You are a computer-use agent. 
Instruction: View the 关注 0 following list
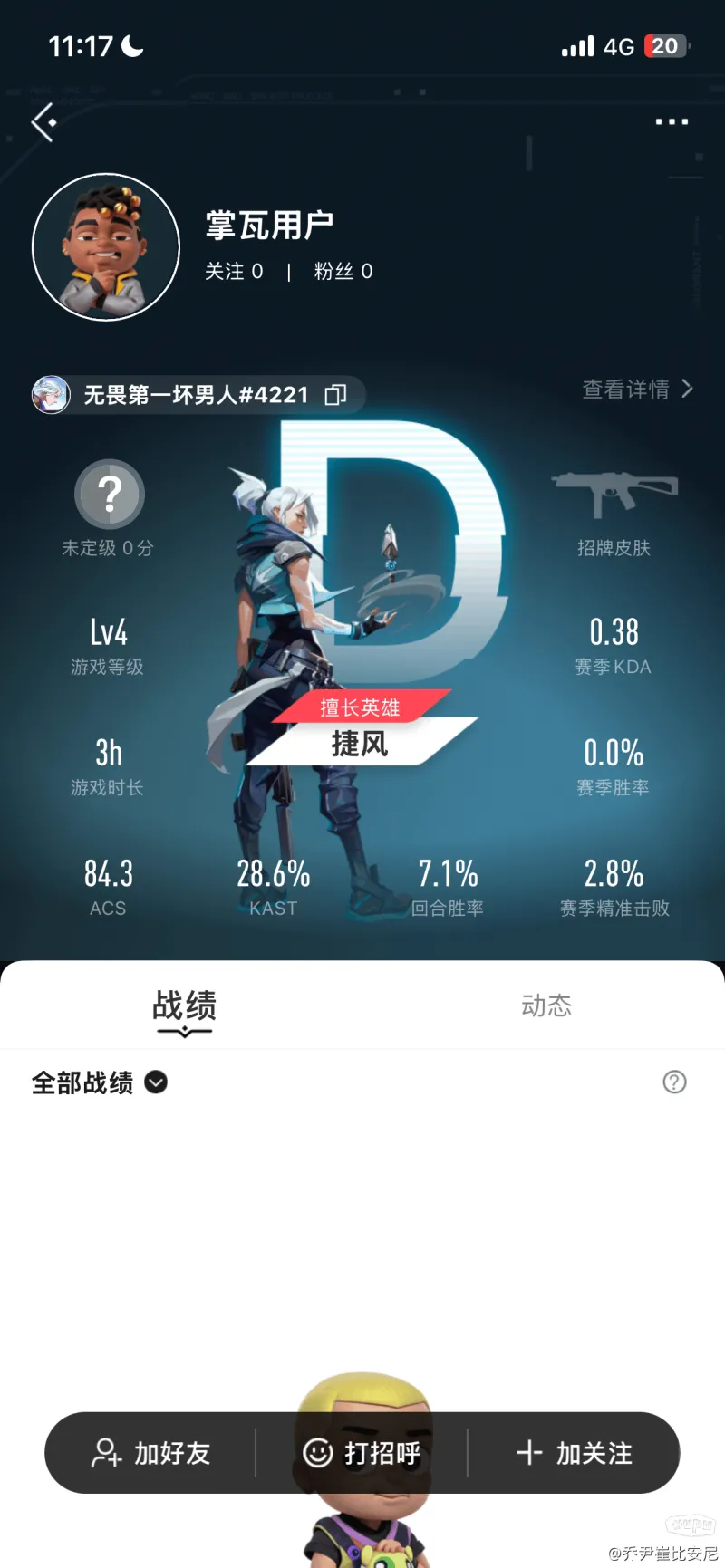pyautogui.click(x=234, y=272)
